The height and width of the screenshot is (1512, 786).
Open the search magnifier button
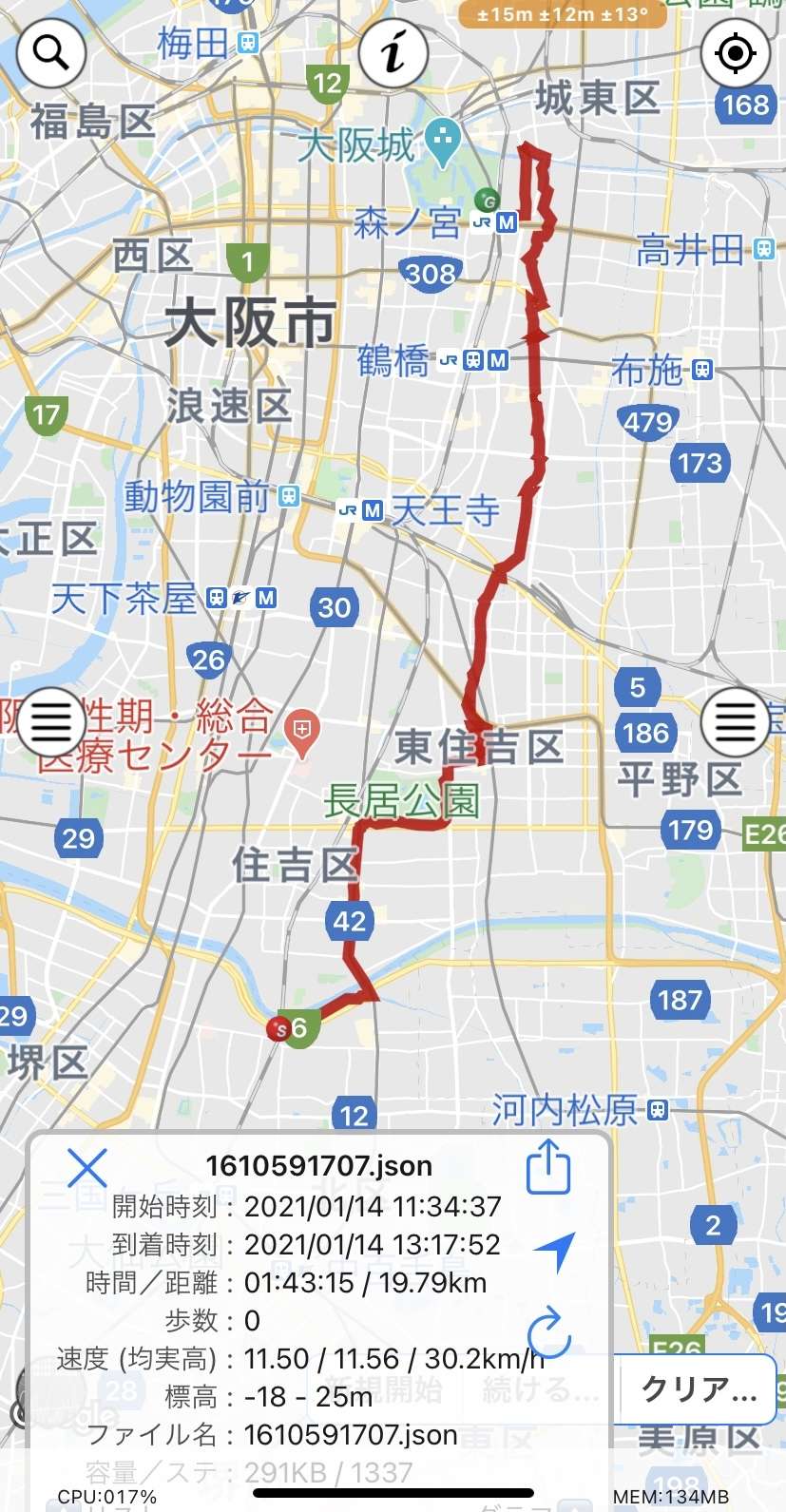click(51, 53)
